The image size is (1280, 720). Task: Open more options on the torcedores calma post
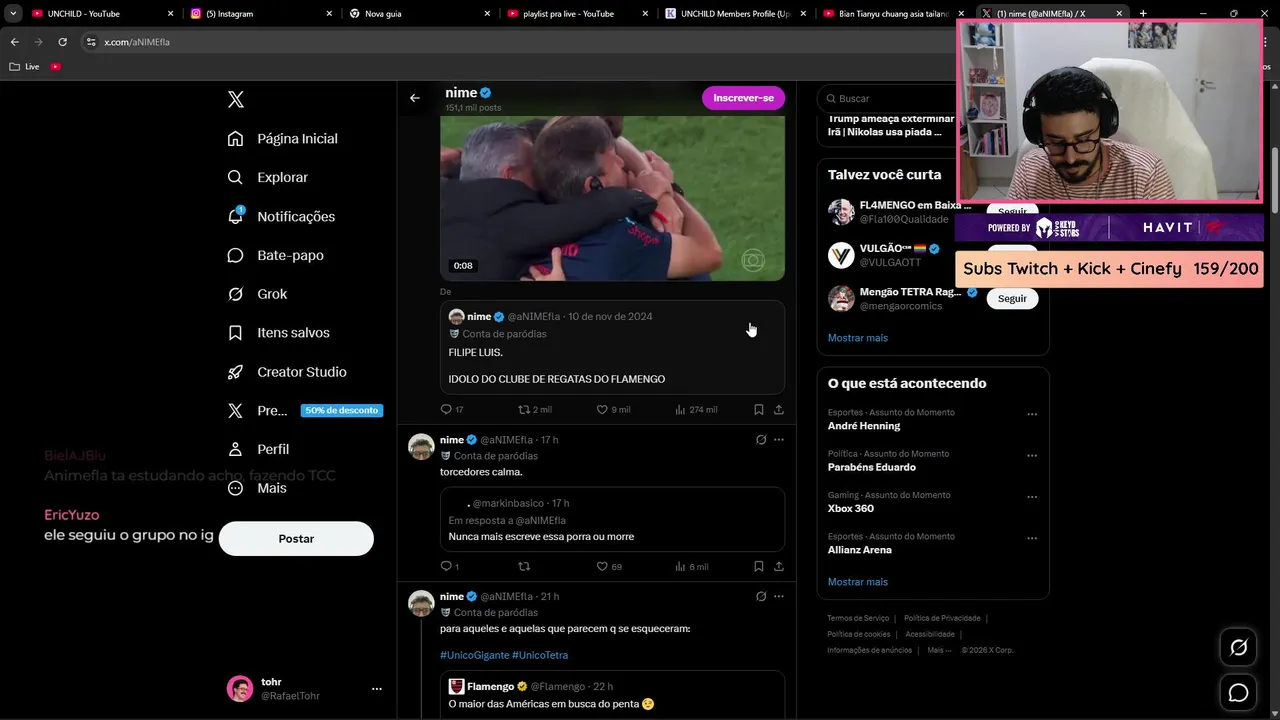coord(779,440)
